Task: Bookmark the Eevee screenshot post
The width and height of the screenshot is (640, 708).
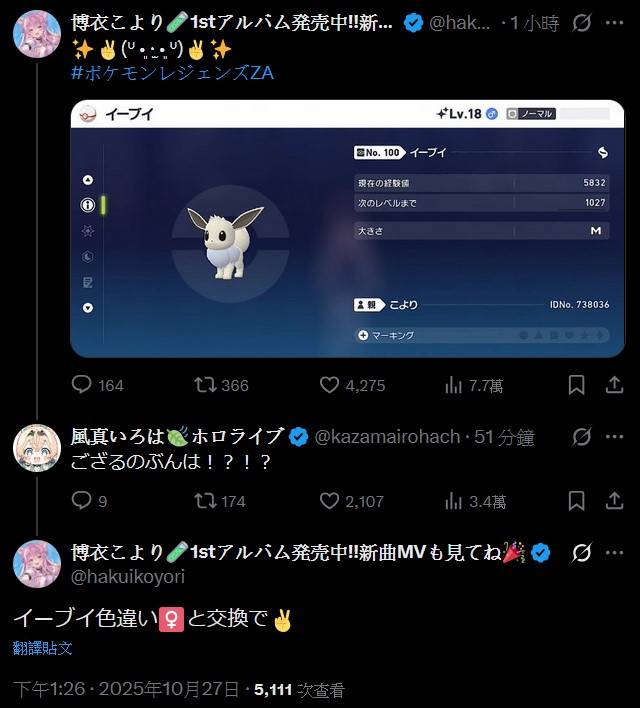Action: (x=577, y=385)
